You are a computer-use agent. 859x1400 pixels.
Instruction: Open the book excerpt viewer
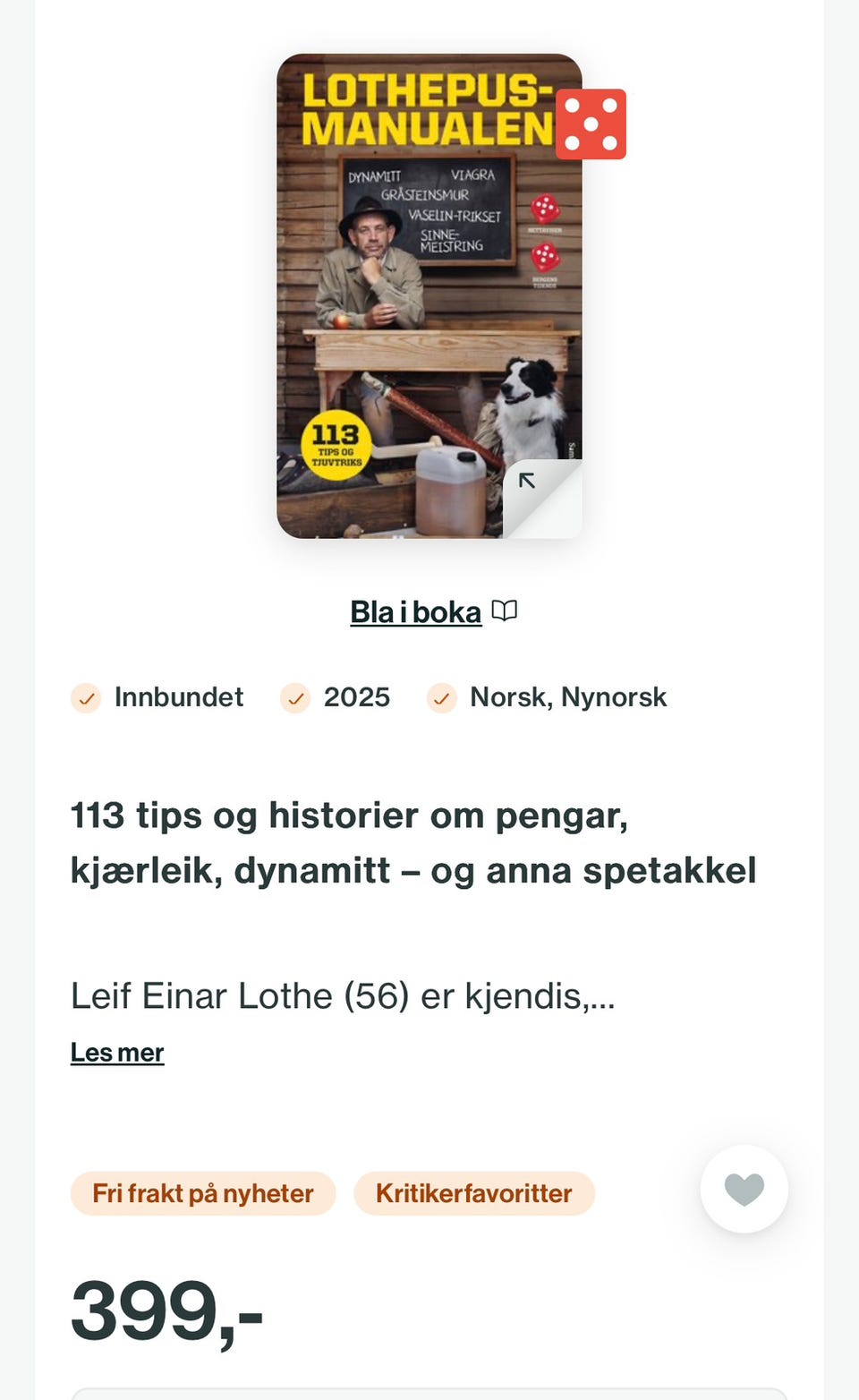[x=415, y=611]
